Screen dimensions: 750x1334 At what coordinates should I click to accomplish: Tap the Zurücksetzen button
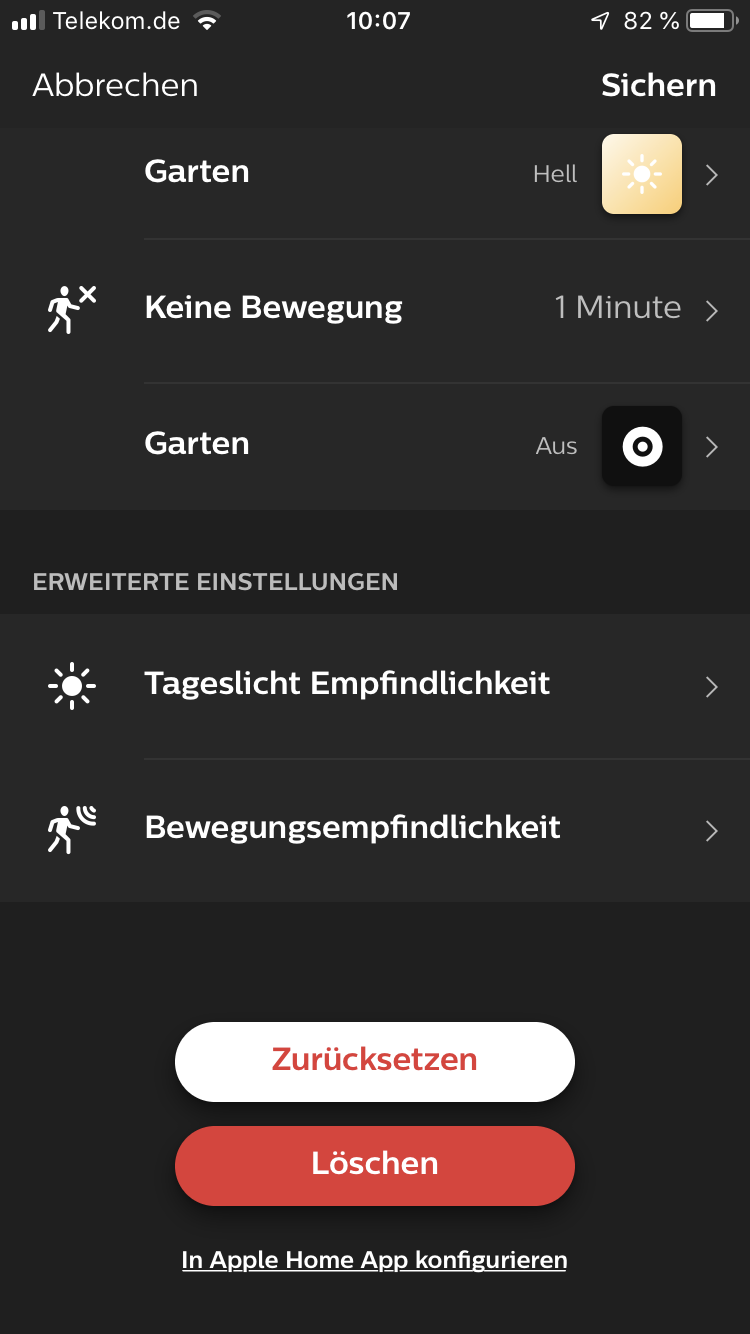point(375,1061)
